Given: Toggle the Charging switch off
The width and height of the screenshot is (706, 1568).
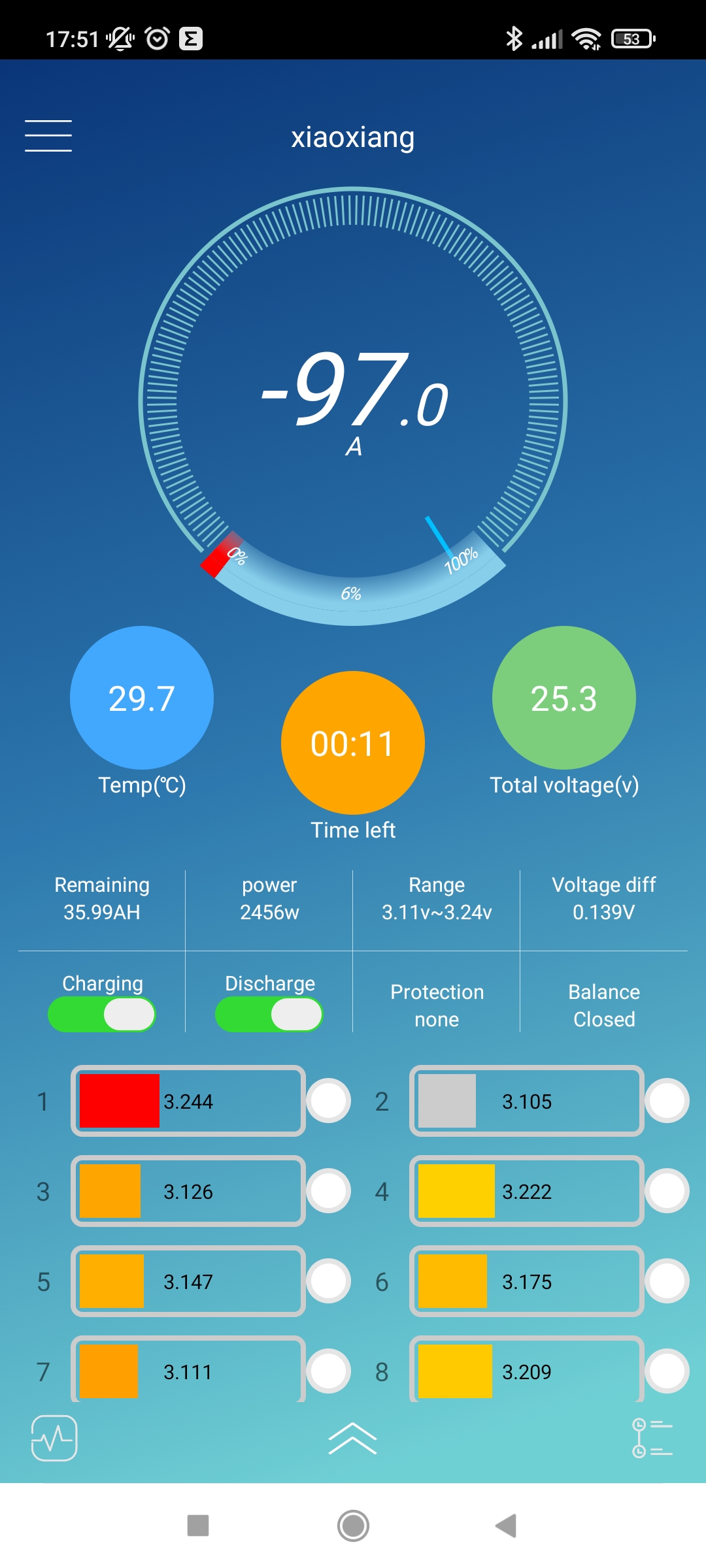Looking at the screenshot, I should (102, 1015).
